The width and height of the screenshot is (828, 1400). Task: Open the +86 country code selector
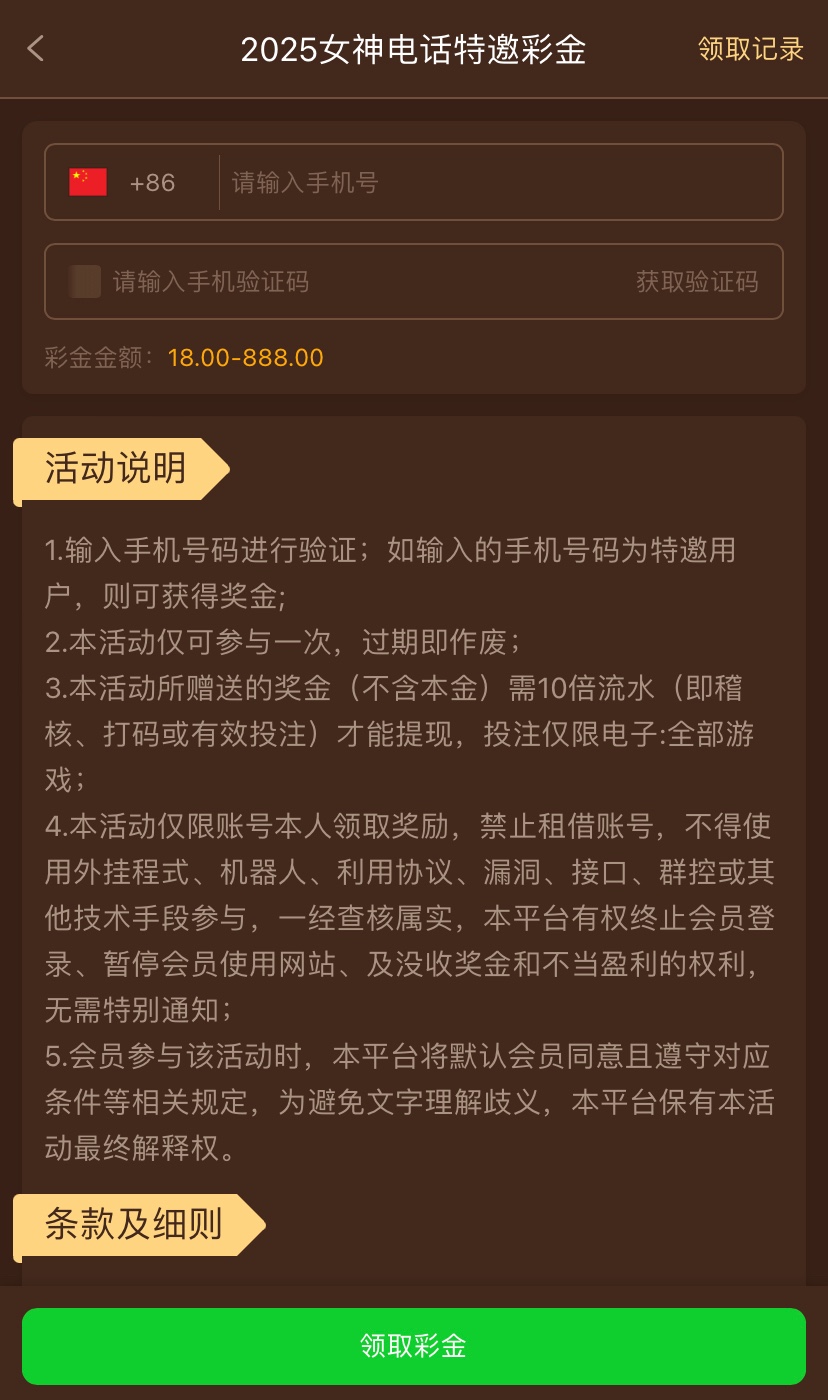point(125,182)
